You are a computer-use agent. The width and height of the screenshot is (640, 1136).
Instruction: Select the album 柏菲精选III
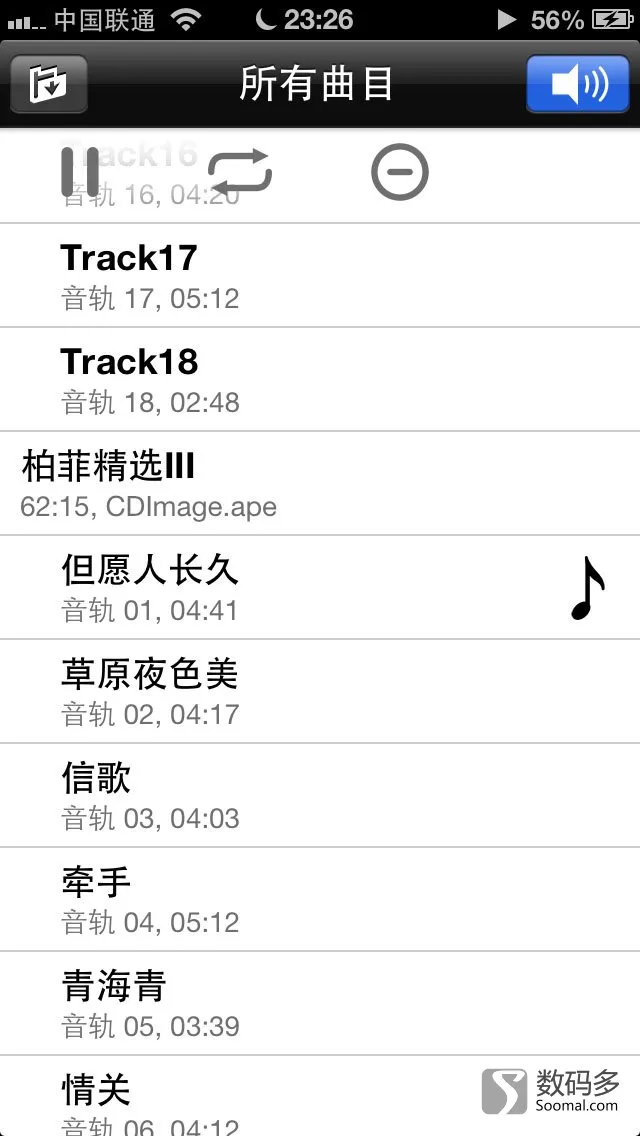(320, 484)
